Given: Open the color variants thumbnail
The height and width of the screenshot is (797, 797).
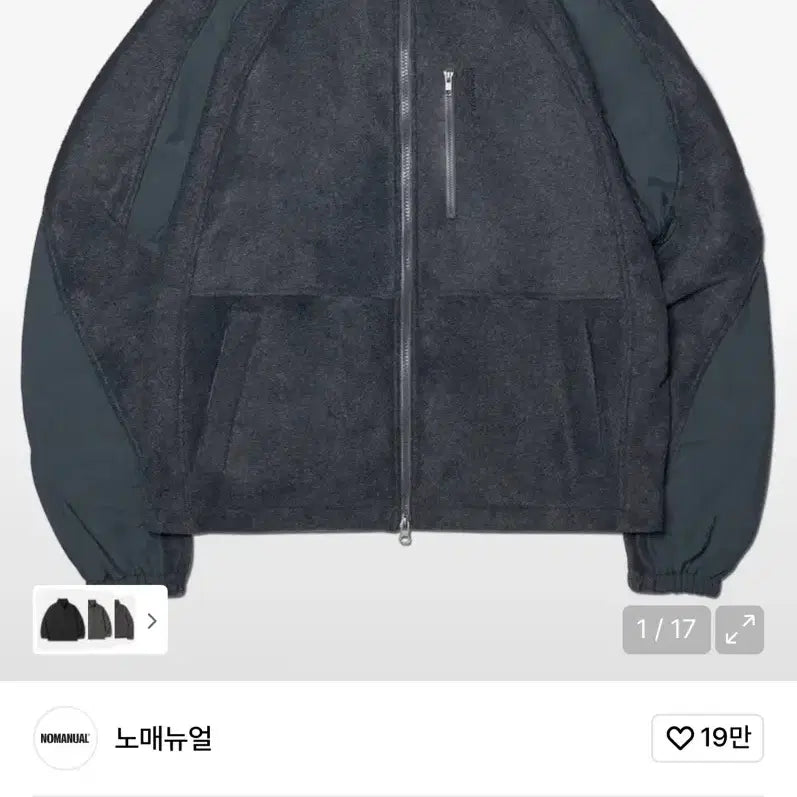Looking at the screenshot, I should tap(86, 620).
